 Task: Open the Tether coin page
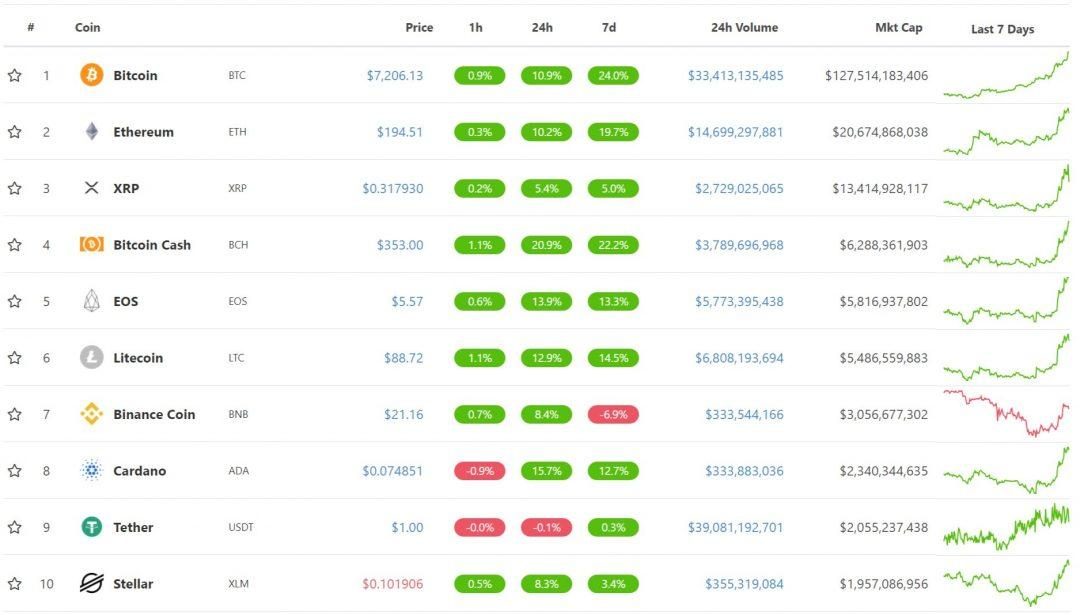[x=133, y=527]
